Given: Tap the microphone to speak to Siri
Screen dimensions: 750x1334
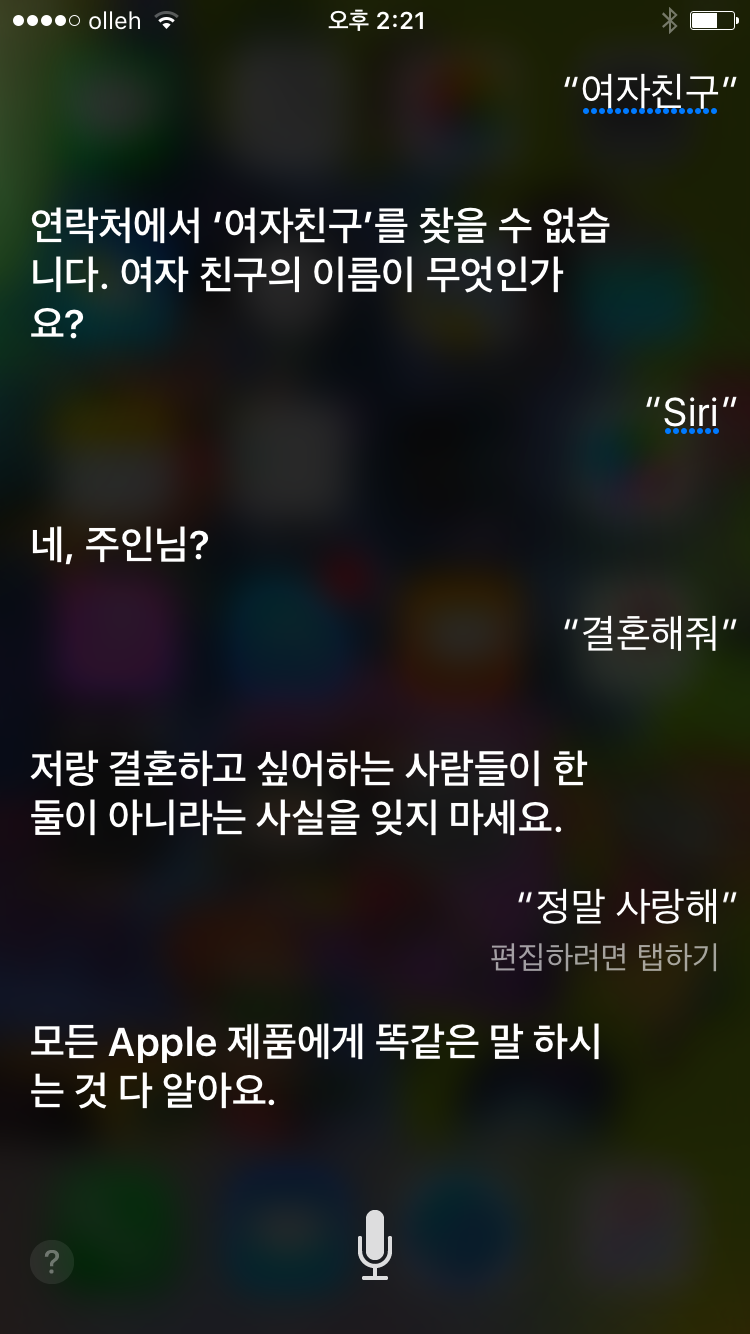Looking at the screenshot, I should [x=375, y=1245].
